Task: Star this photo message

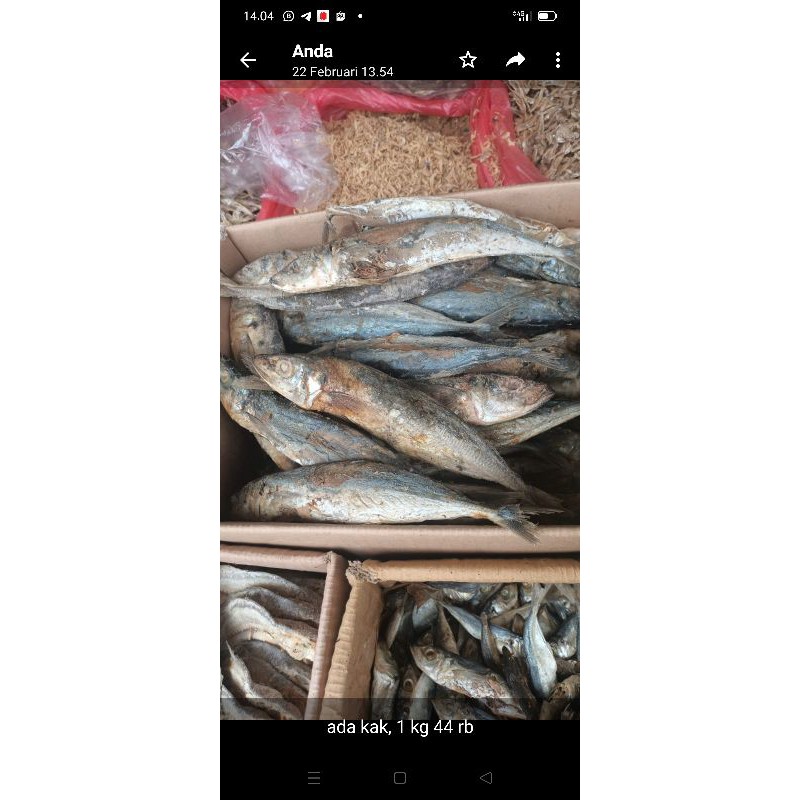Action: tap(468, 60)
